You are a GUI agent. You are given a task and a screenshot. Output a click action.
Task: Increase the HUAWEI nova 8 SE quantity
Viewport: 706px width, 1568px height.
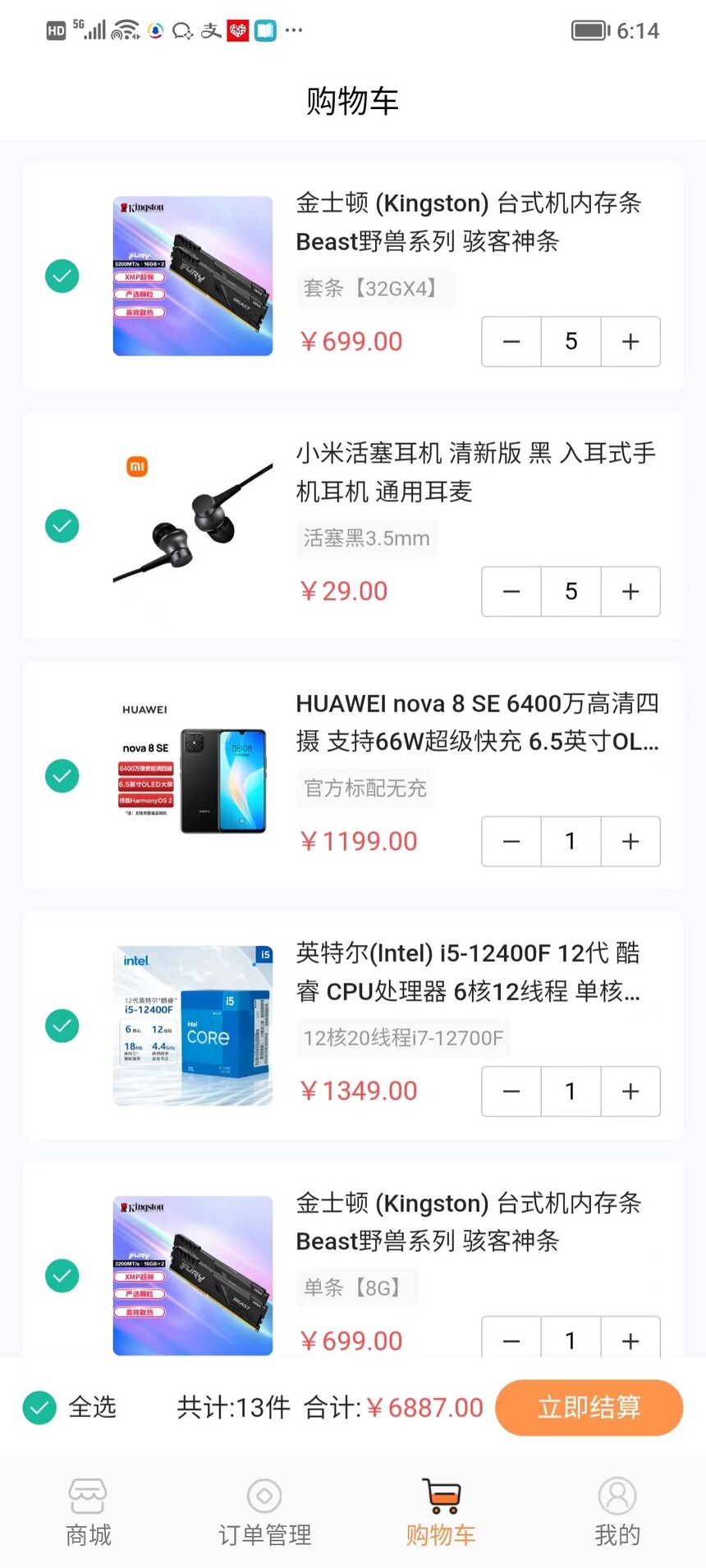pos(630,841)
